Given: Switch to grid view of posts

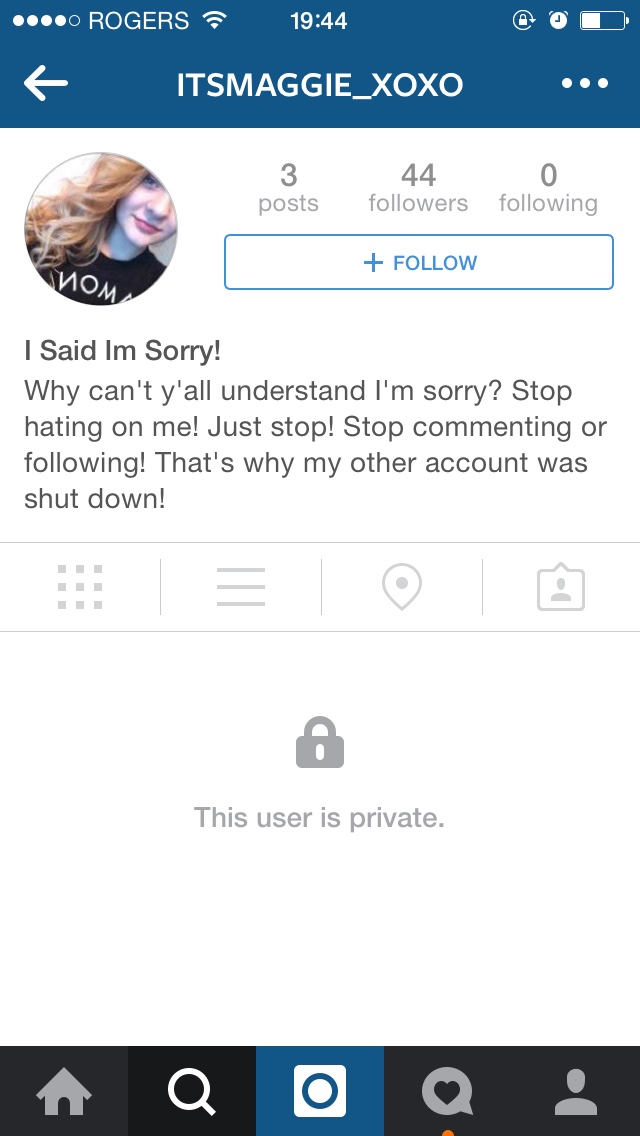Looking at the screenshot, I should (x=80, y=587).
